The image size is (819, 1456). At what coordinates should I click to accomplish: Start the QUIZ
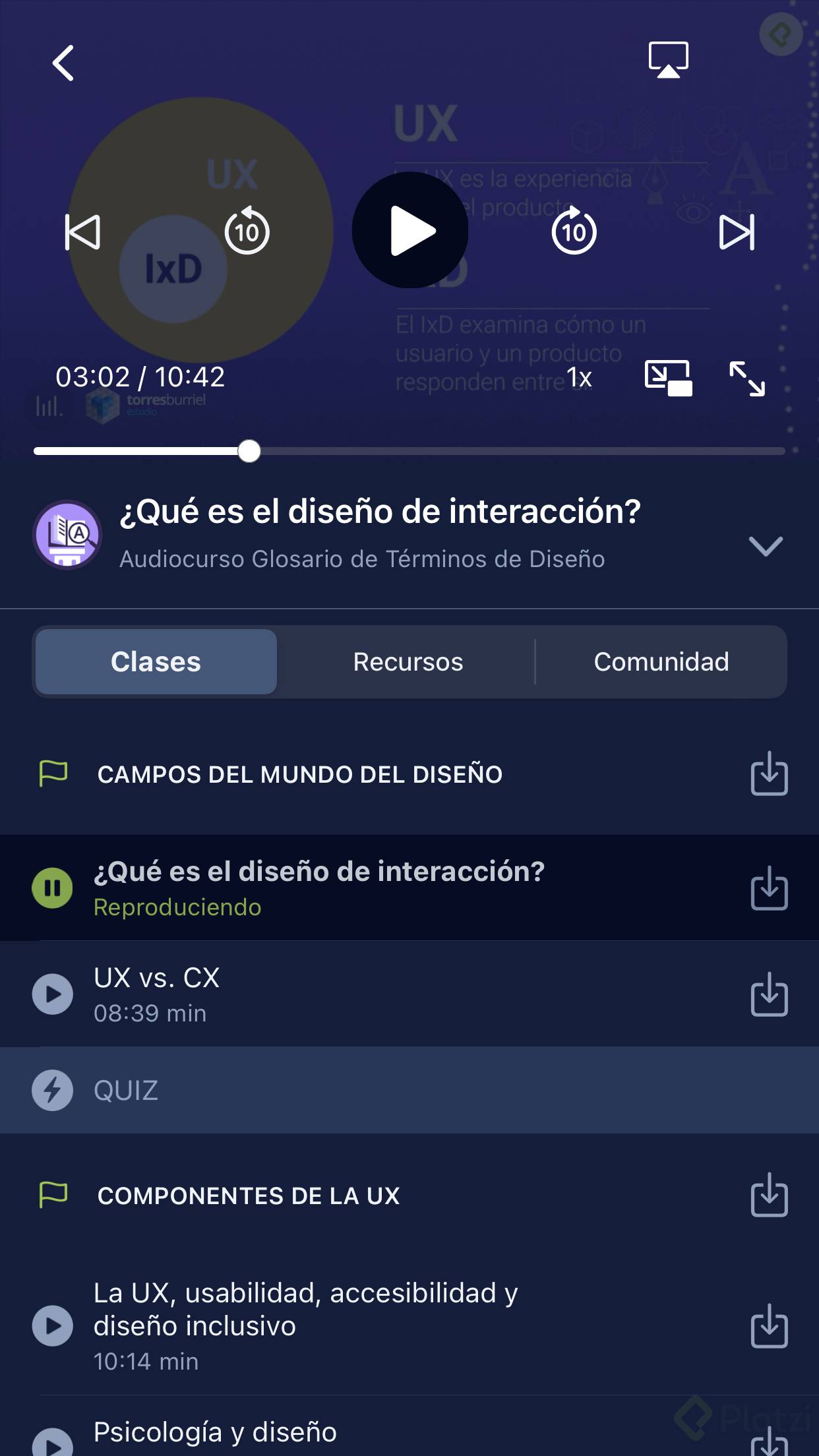[x=126, y=1090]
